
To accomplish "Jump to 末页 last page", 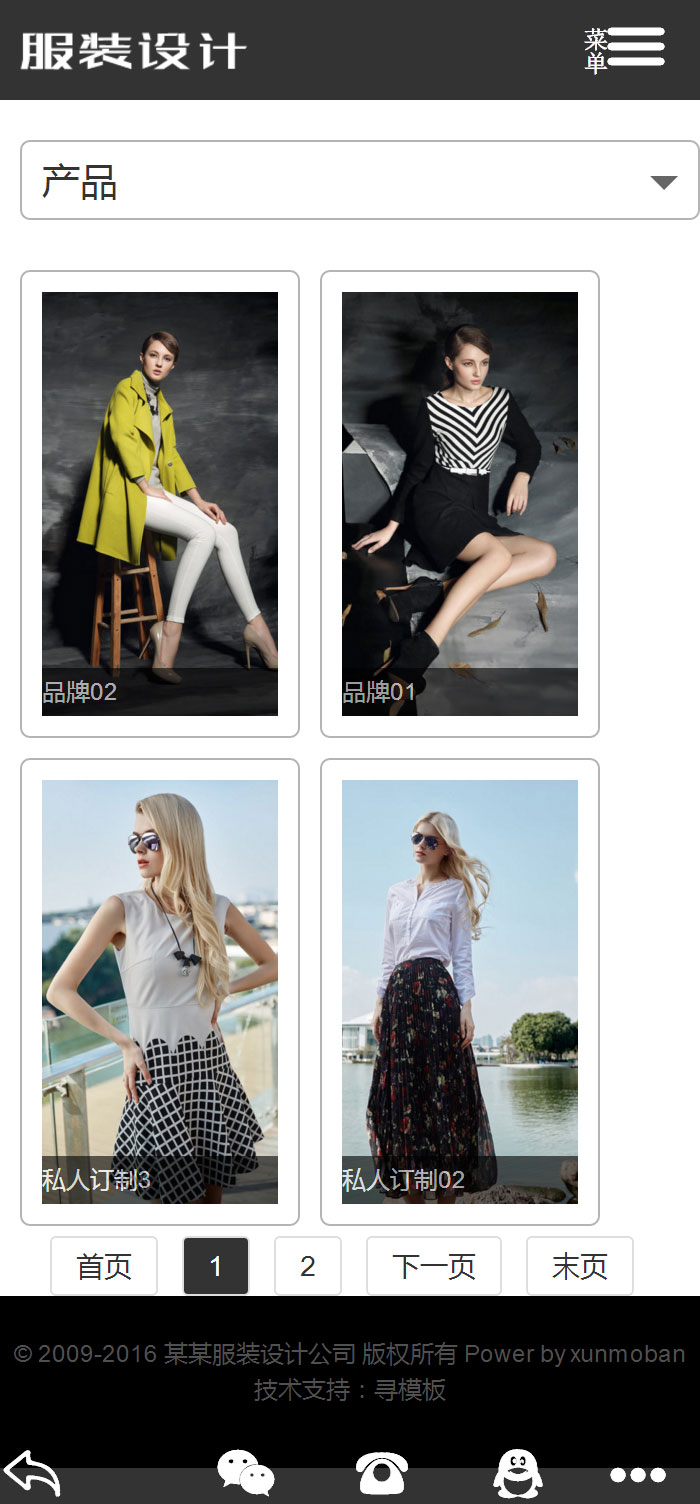I will tap(579, 1266).
